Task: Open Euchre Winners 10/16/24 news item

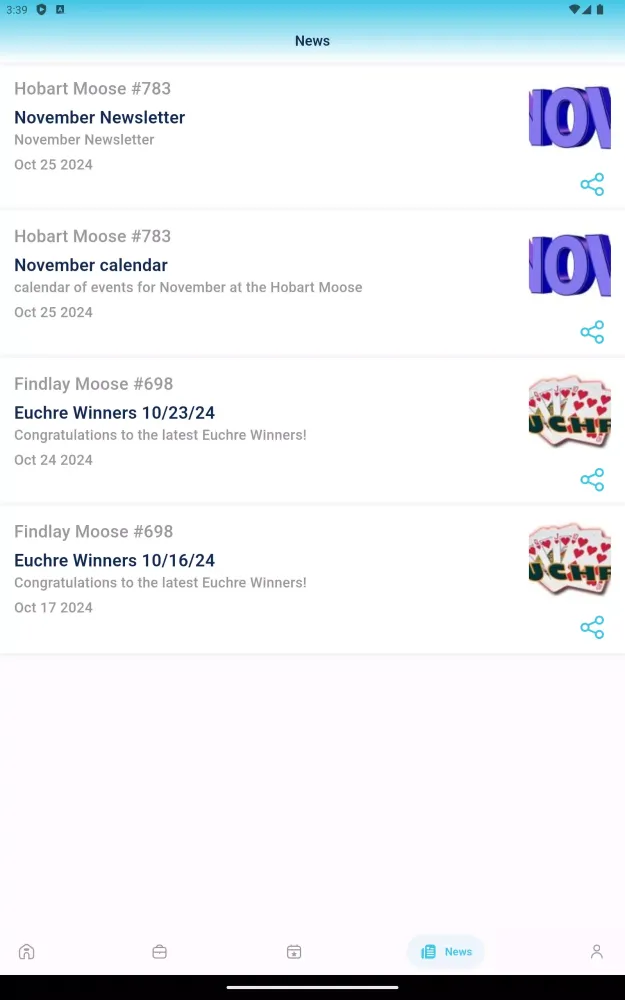Action: click(115, 561)
